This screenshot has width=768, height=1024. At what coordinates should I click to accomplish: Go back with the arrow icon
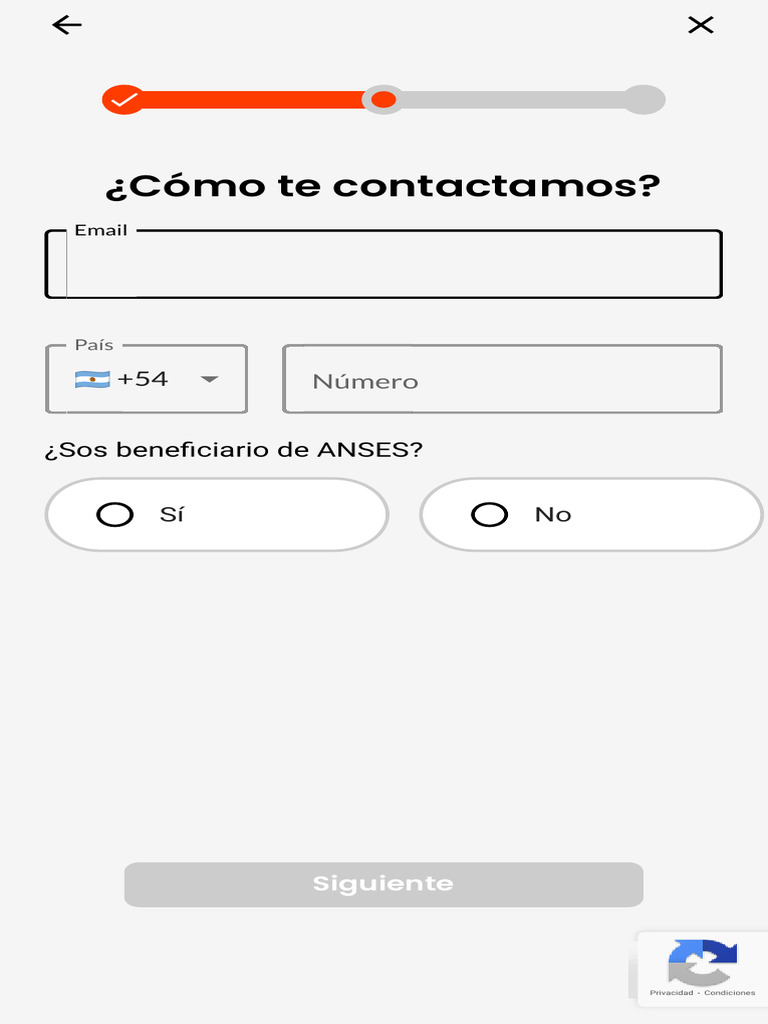tap(67, 25)
